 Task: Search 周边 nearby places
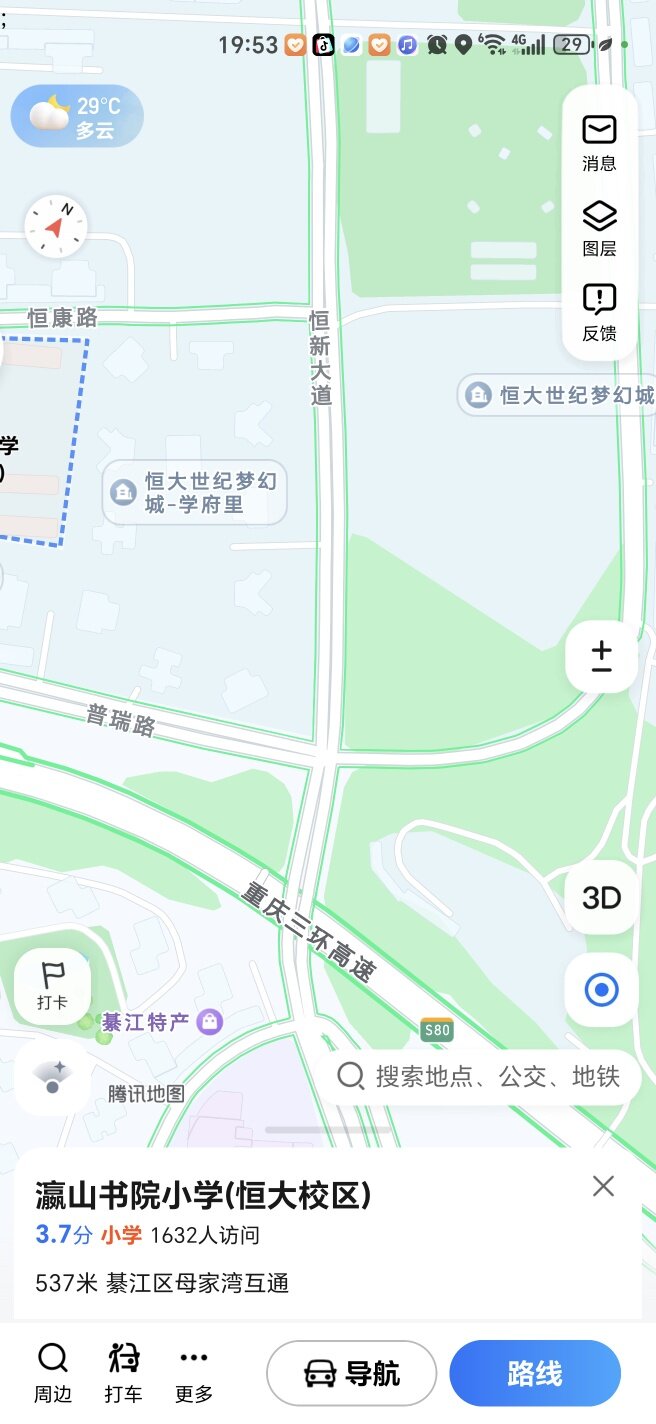[x=53, y=1372]
